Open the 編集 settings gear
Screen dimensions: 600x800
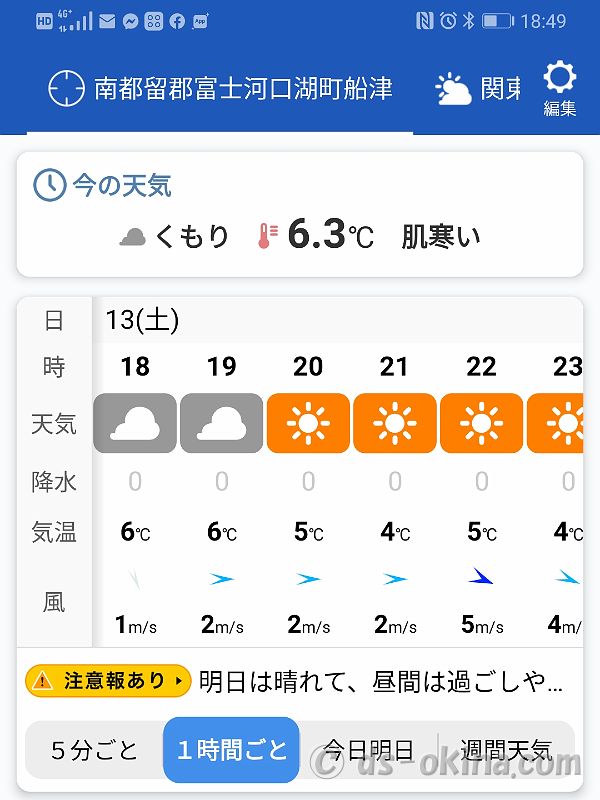pos(559,88)
